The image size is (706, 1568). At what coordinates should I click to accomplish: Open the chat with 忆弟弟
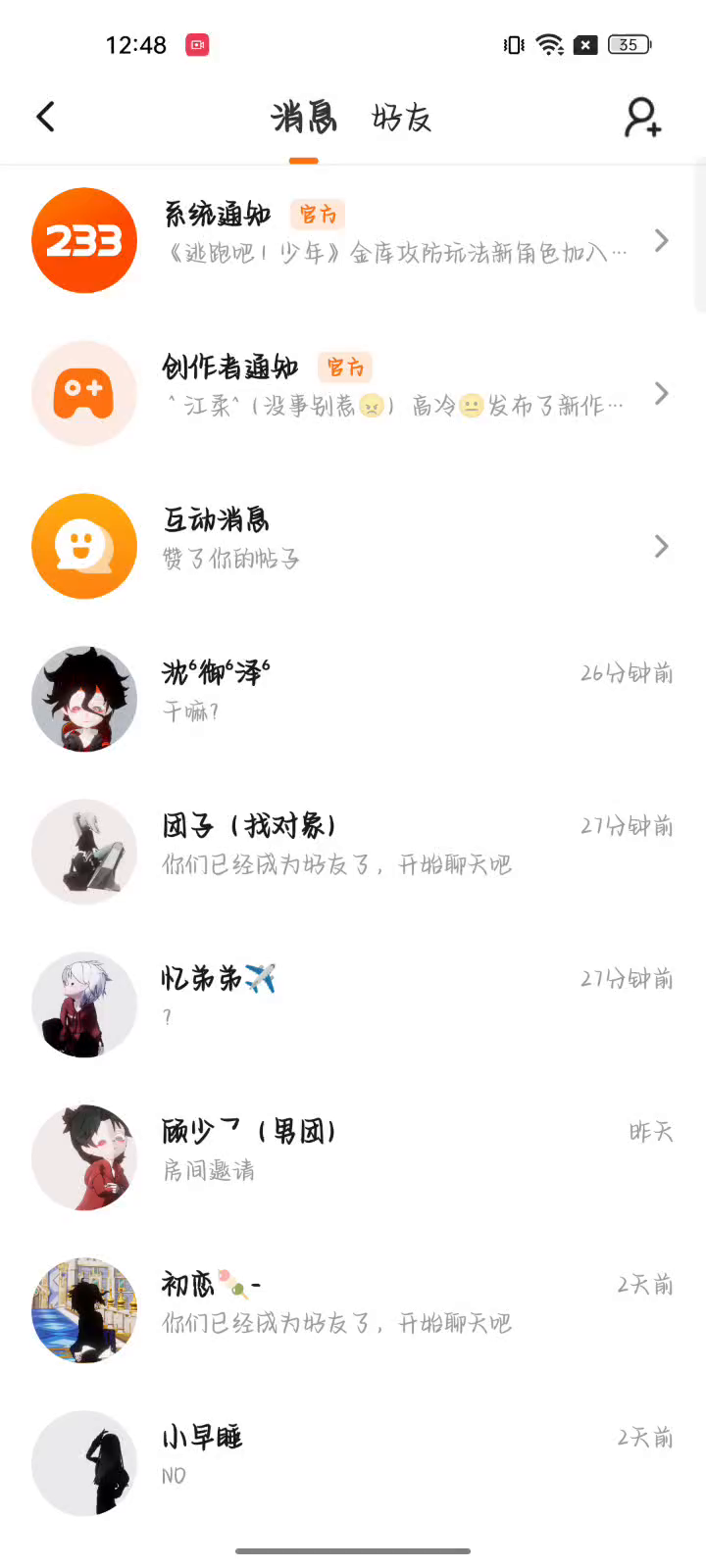tap(353, 1004)
